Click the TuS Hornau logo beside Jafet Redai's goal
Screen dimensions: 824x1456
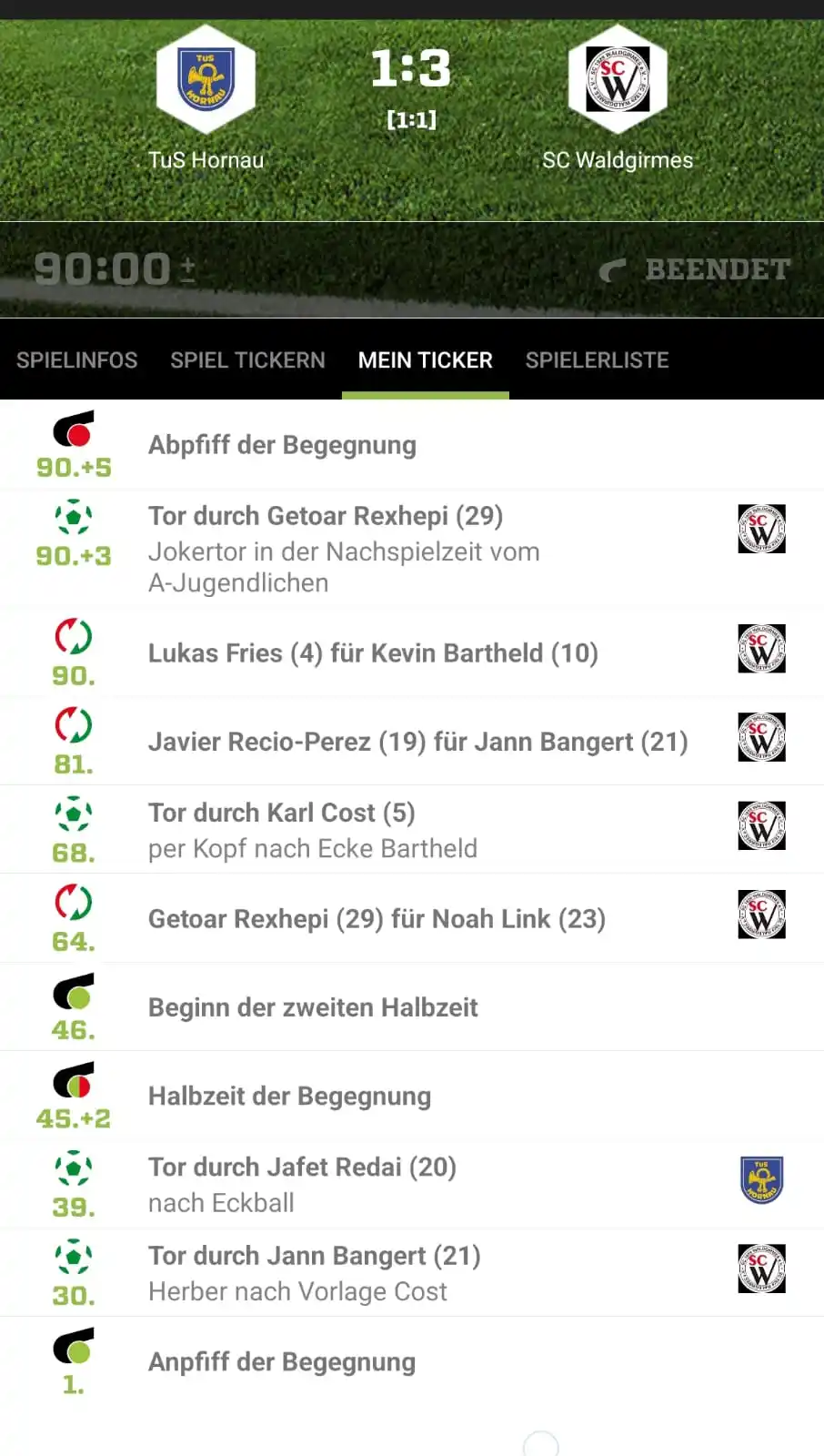pos(761,1179)
